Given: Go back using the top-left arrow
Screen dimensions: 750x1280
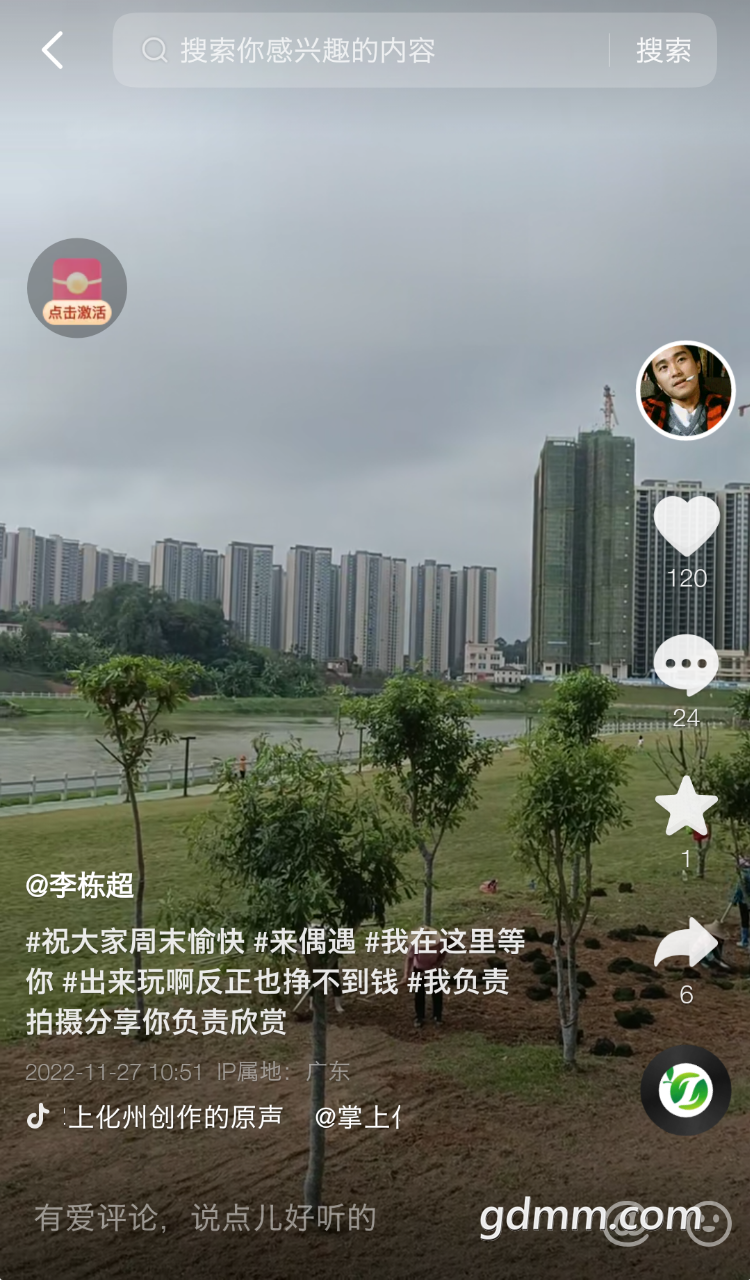Looking at the screenshot, I should pyautogui.click(x=52, y=50).
